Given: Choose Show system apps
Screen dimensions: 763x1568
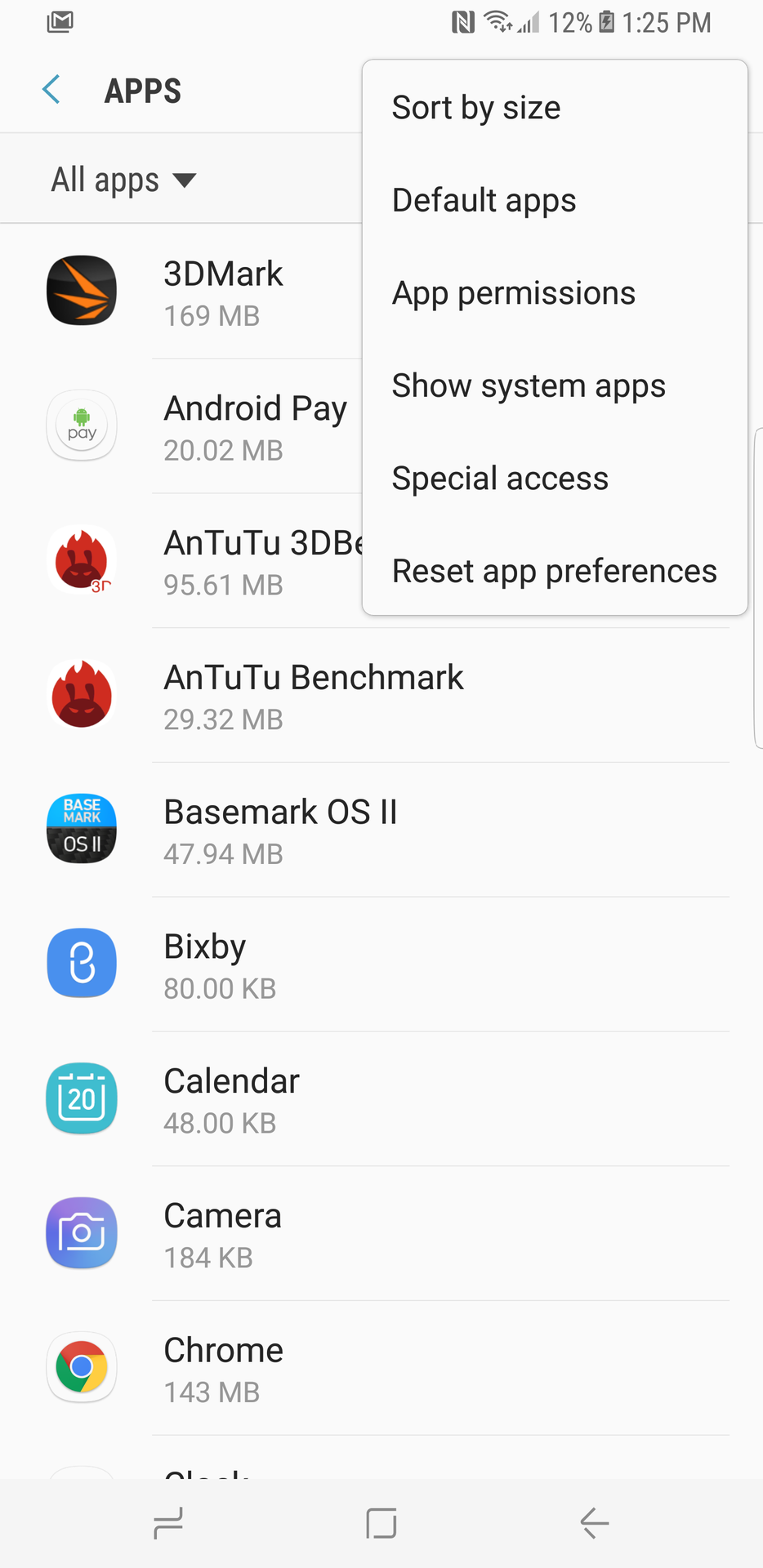Looking at the screenshot, I should pos(529,386).
